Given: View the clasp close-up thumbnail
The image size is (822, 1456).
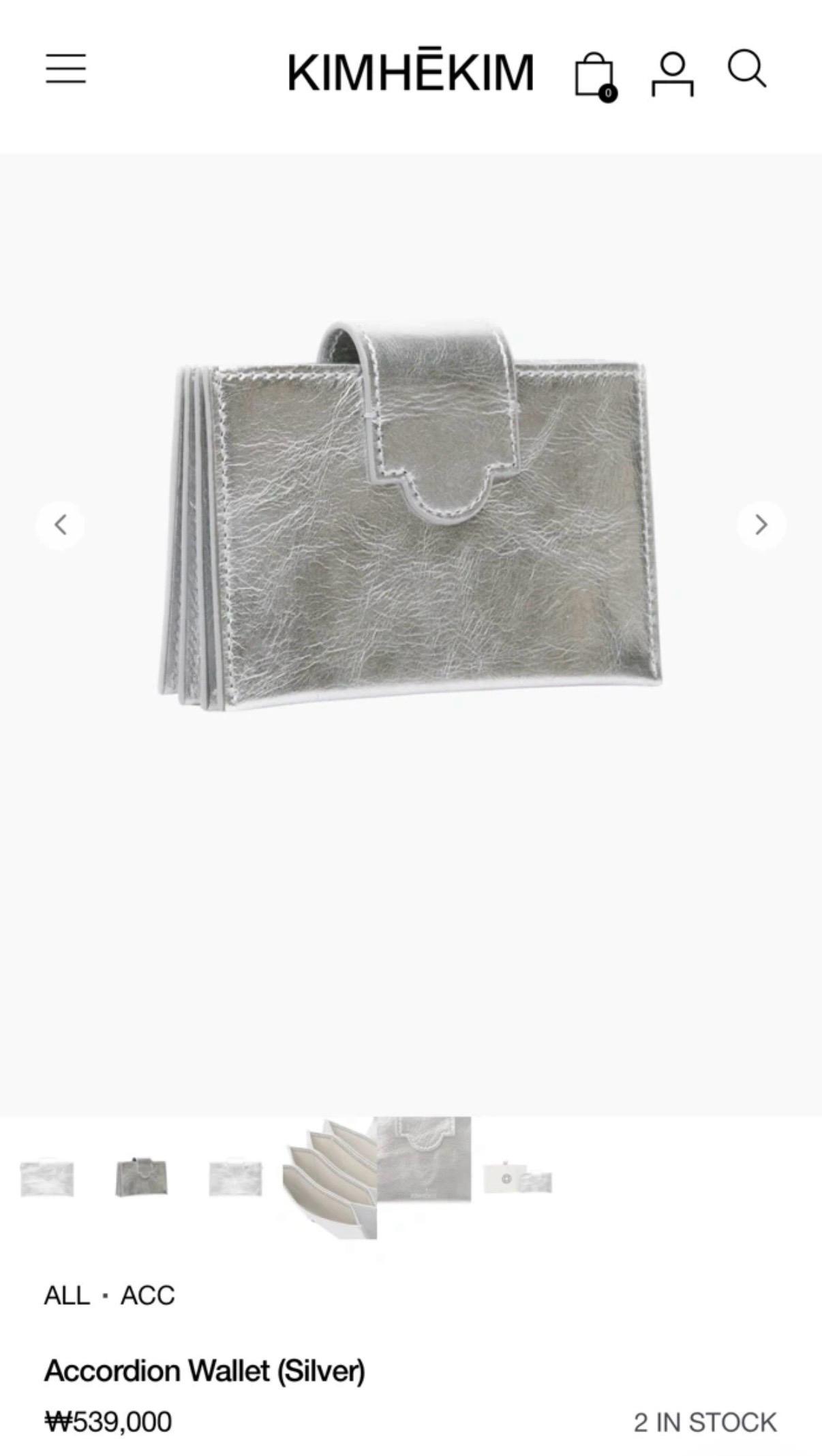Looking at the screenshot, I should 424,1160.
